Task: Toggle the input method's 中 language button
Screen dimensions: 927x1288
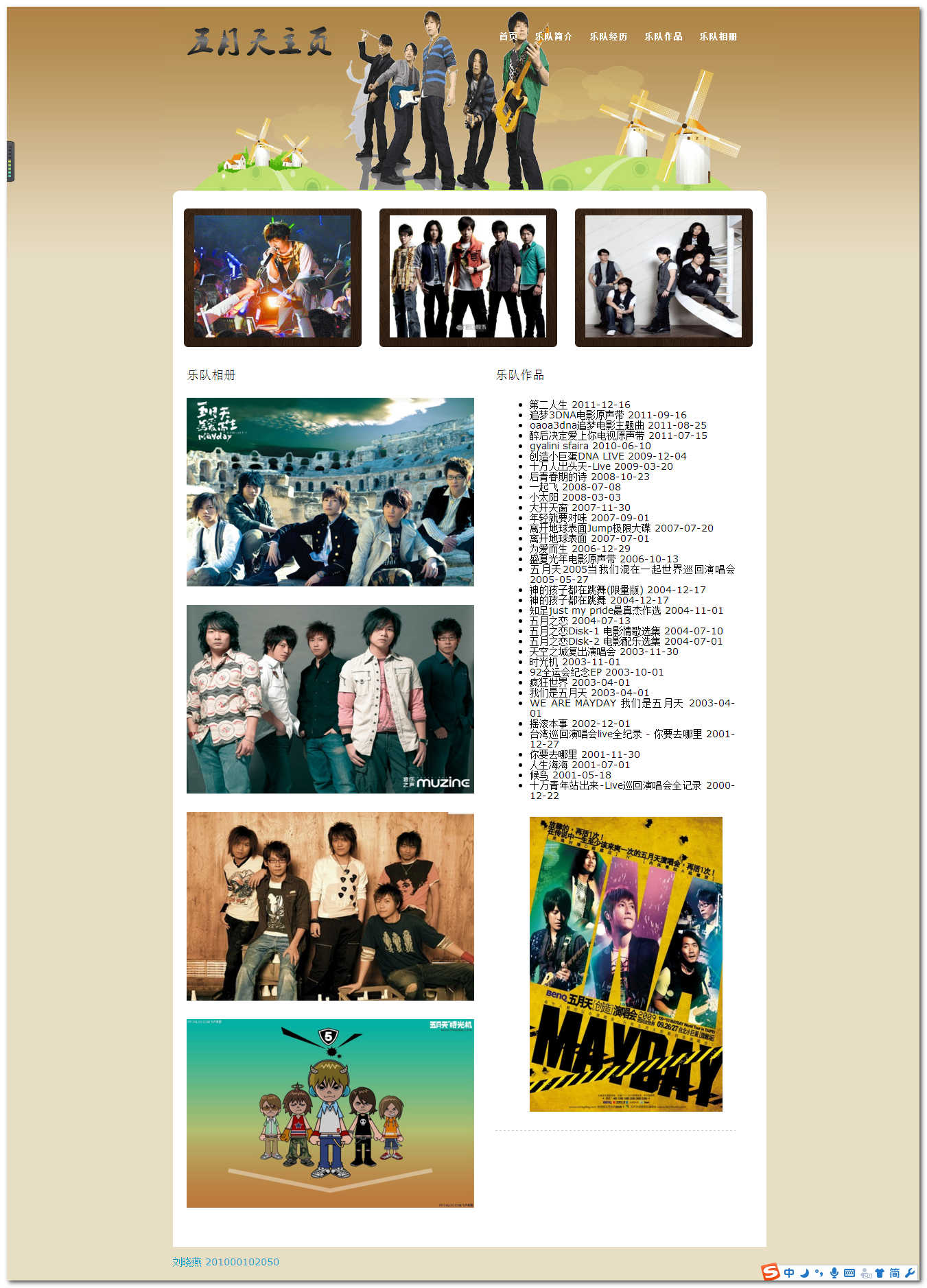Action: (789, 1273)
